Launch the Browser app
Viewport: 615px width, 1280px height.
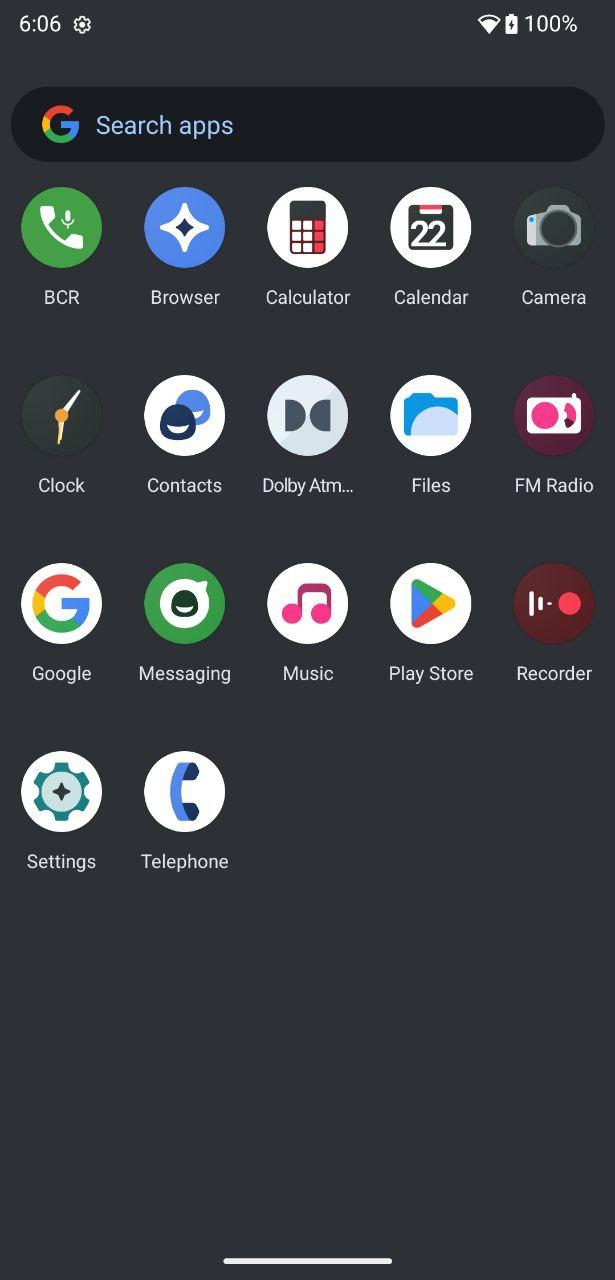click(184, 228)
